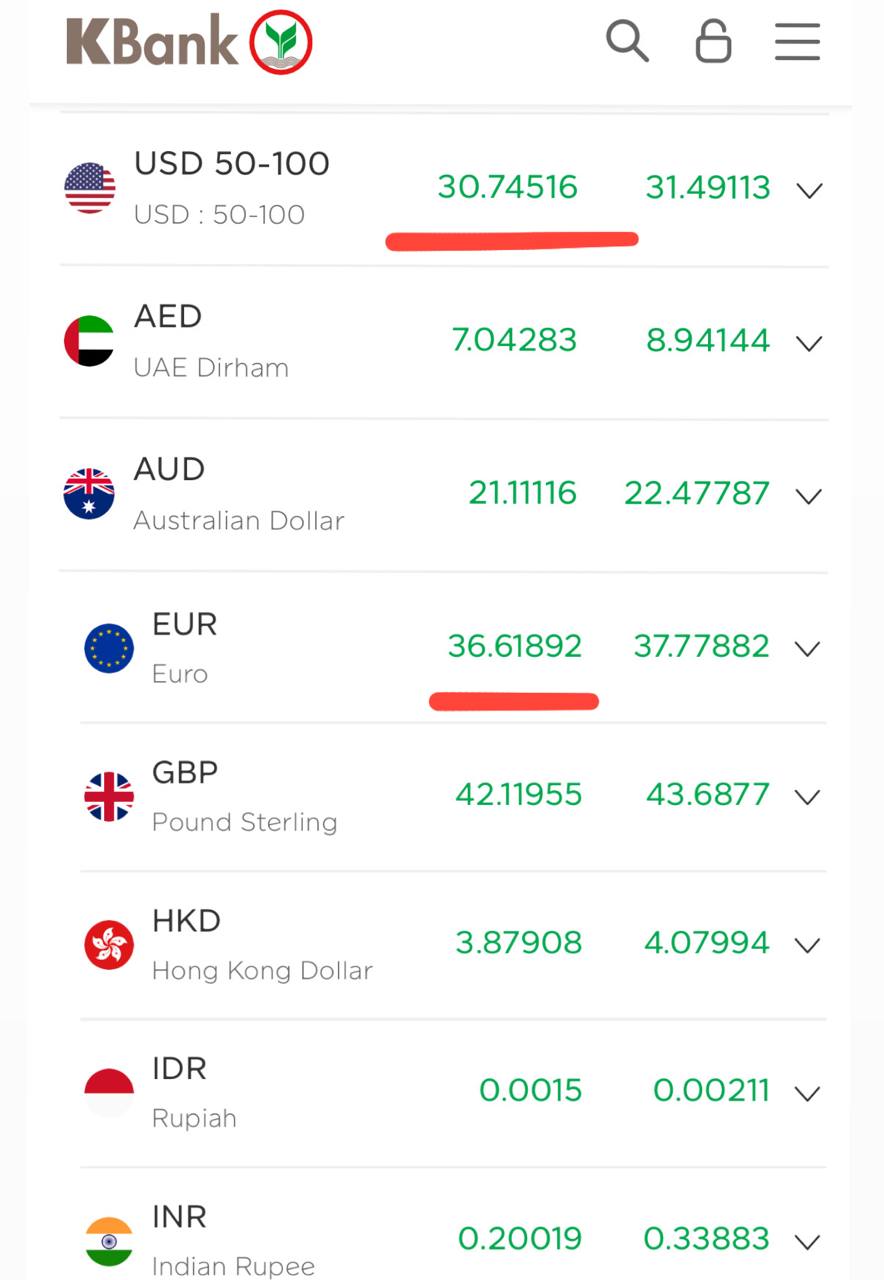The image size is (884, 1280).
Task: Expand the EUR Euro row details
Action: click(x=807, y=648)
